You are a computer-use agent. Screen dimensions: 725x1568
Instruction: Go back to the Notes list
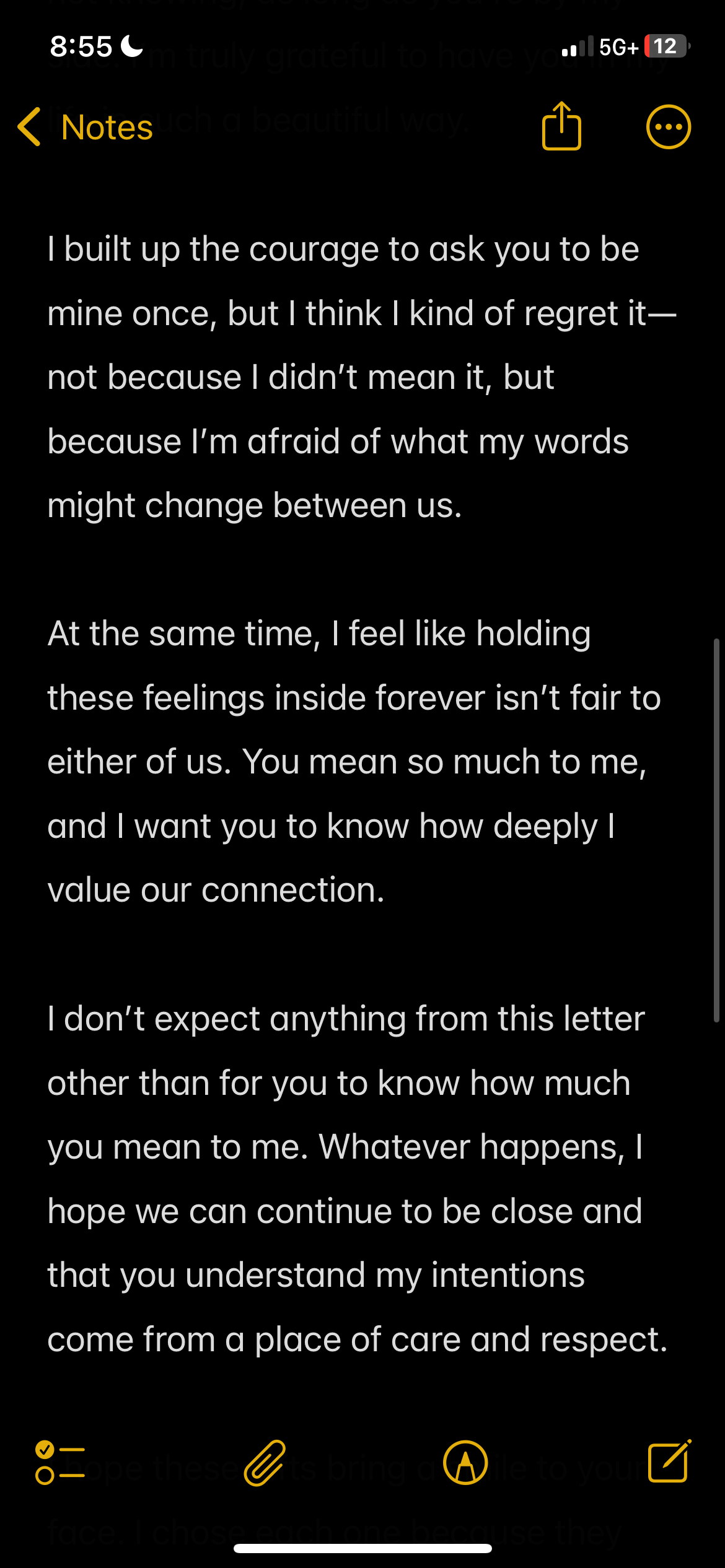point(85,127)
